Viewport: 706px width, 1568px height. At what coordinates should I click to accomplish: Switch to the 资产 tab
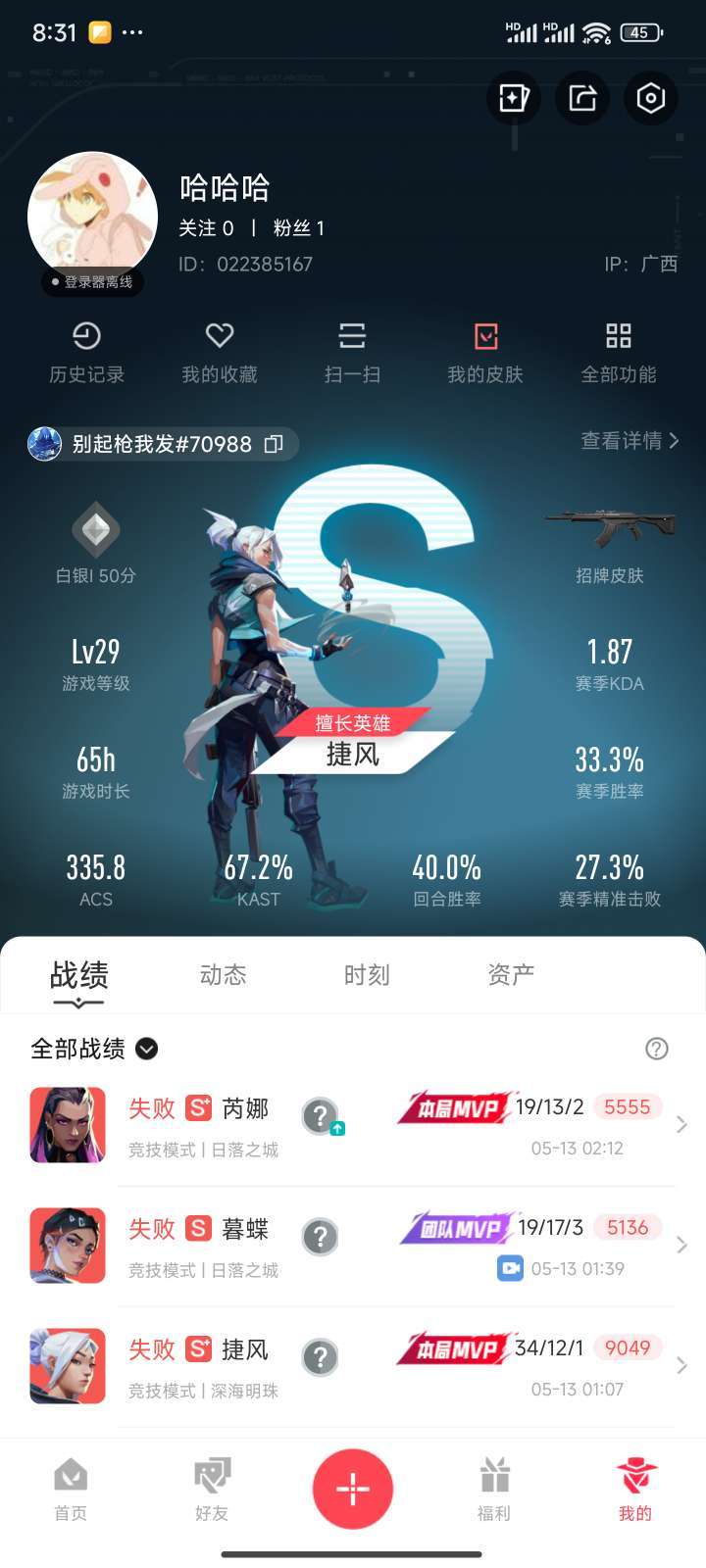tap(511, 975)
